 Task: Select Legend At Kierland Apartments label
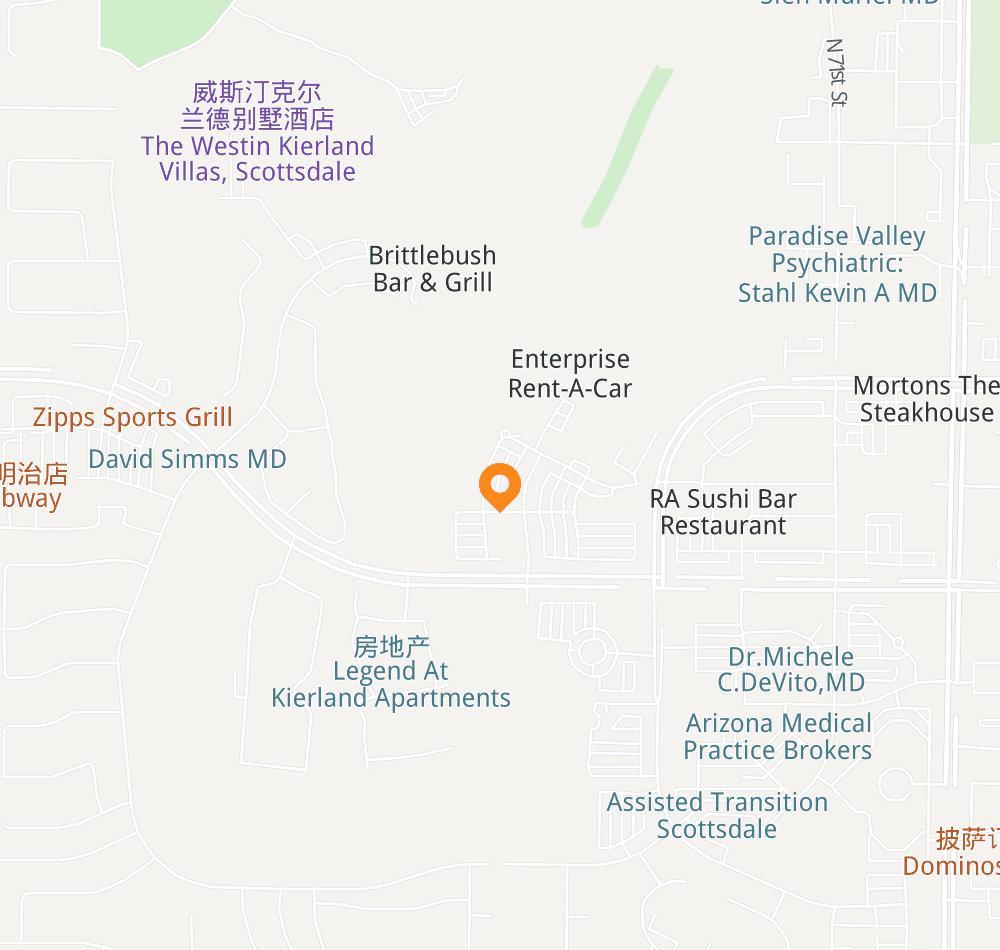[391, 684]
